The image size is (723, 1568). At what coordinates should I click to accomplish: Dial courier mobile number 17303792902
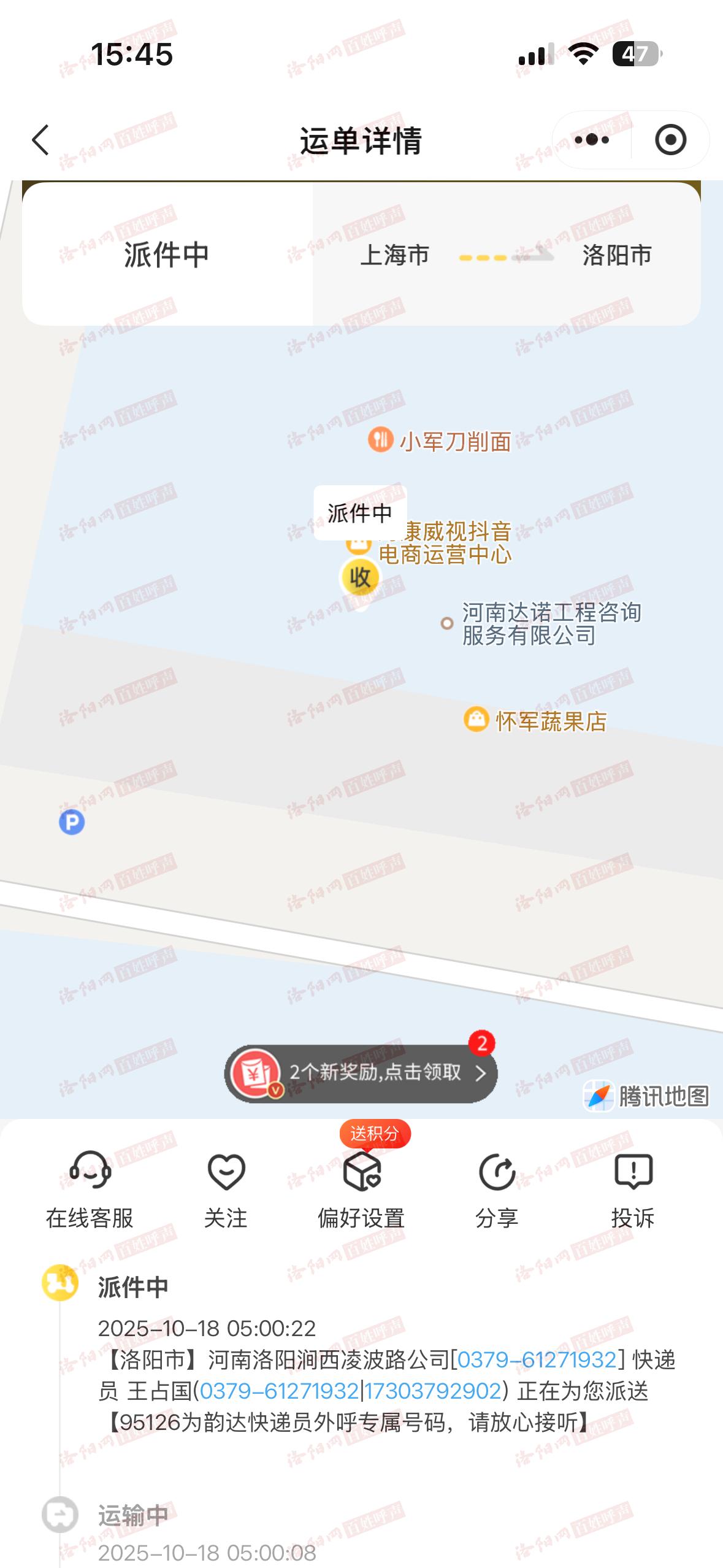point(434,1391)
